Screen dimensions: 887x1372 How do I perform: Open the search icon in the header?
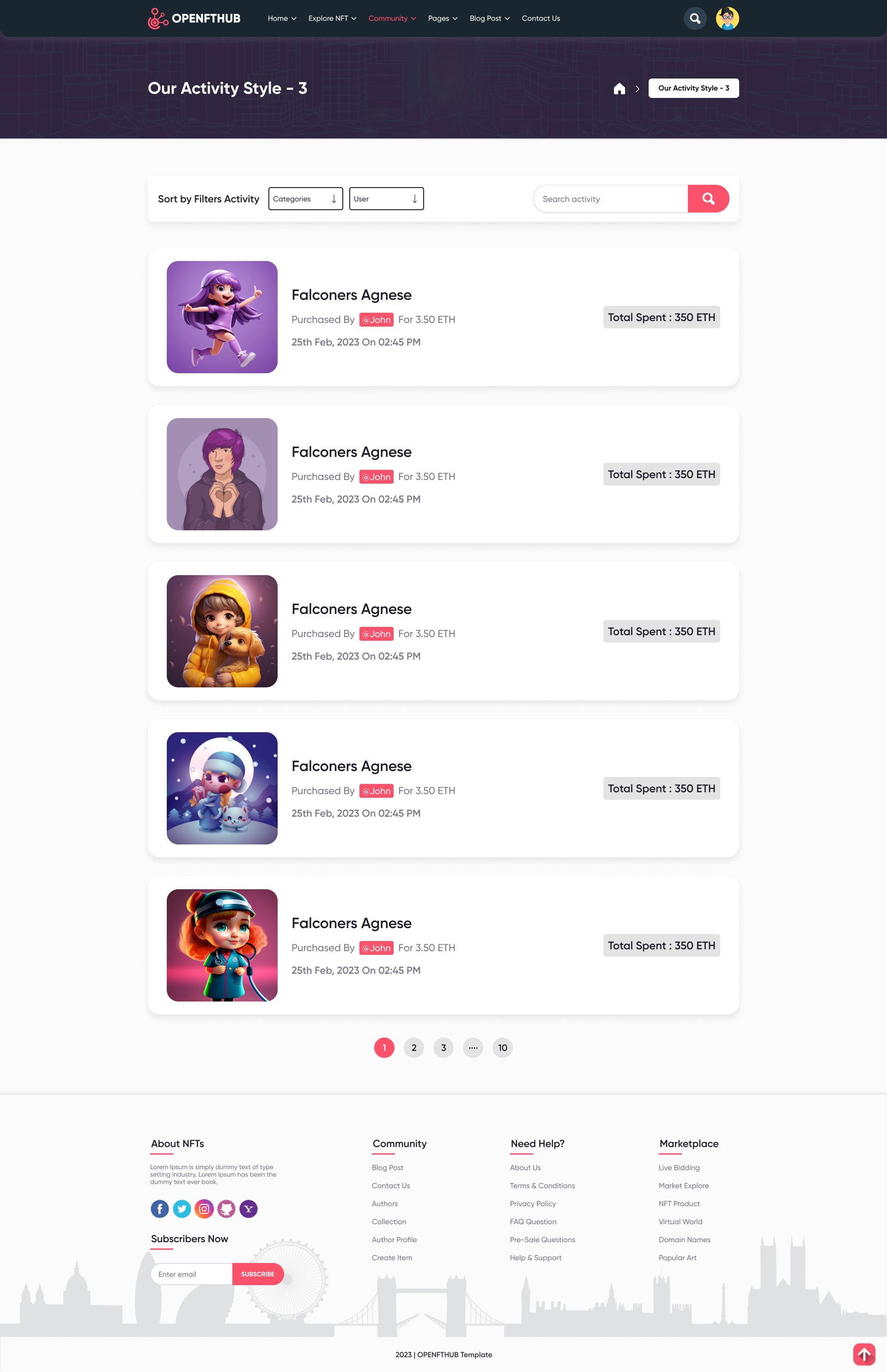tap(695, 18)
